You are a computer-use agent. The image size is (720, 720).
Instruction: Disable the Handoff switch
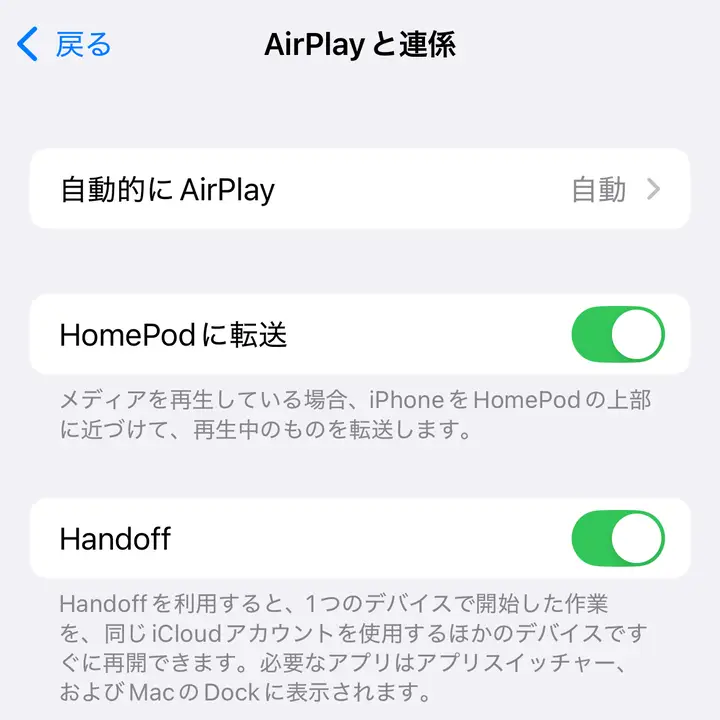coord(617,538)
